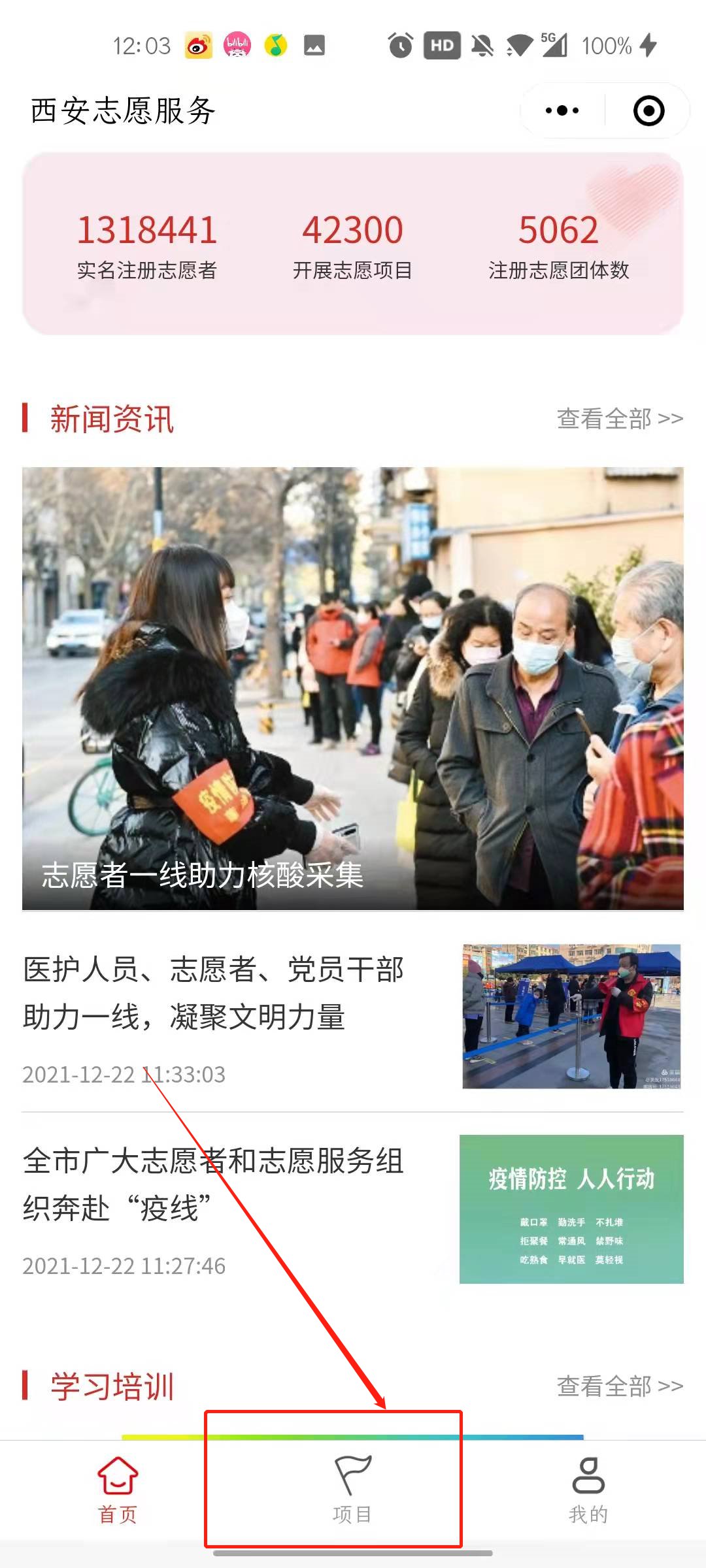
Task: Close the mini program via circle icon
Action: pos(648,110)
